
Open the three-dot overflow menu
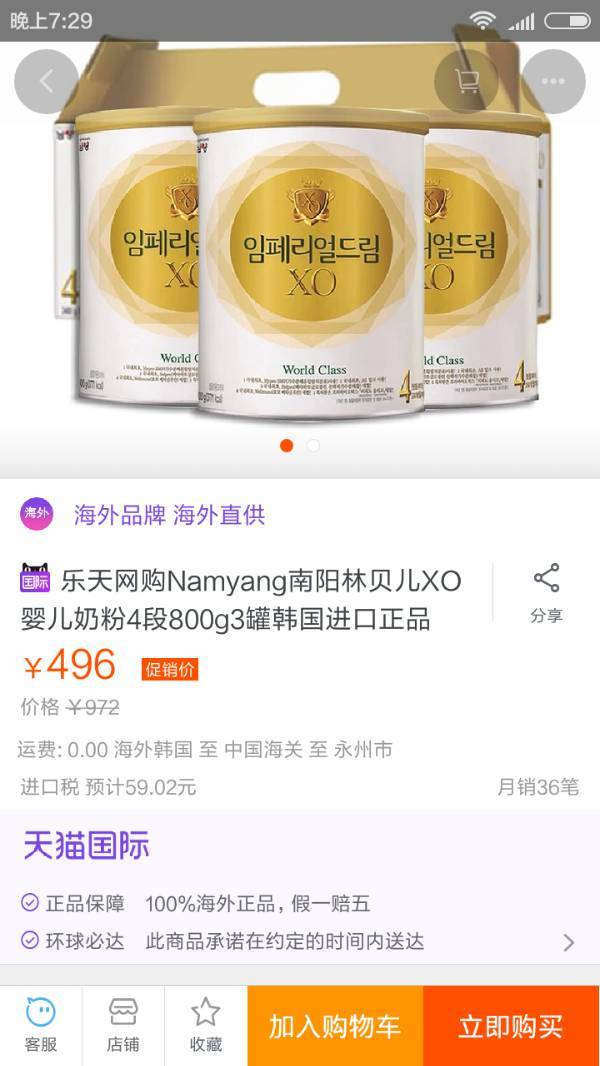click(553, 81)
